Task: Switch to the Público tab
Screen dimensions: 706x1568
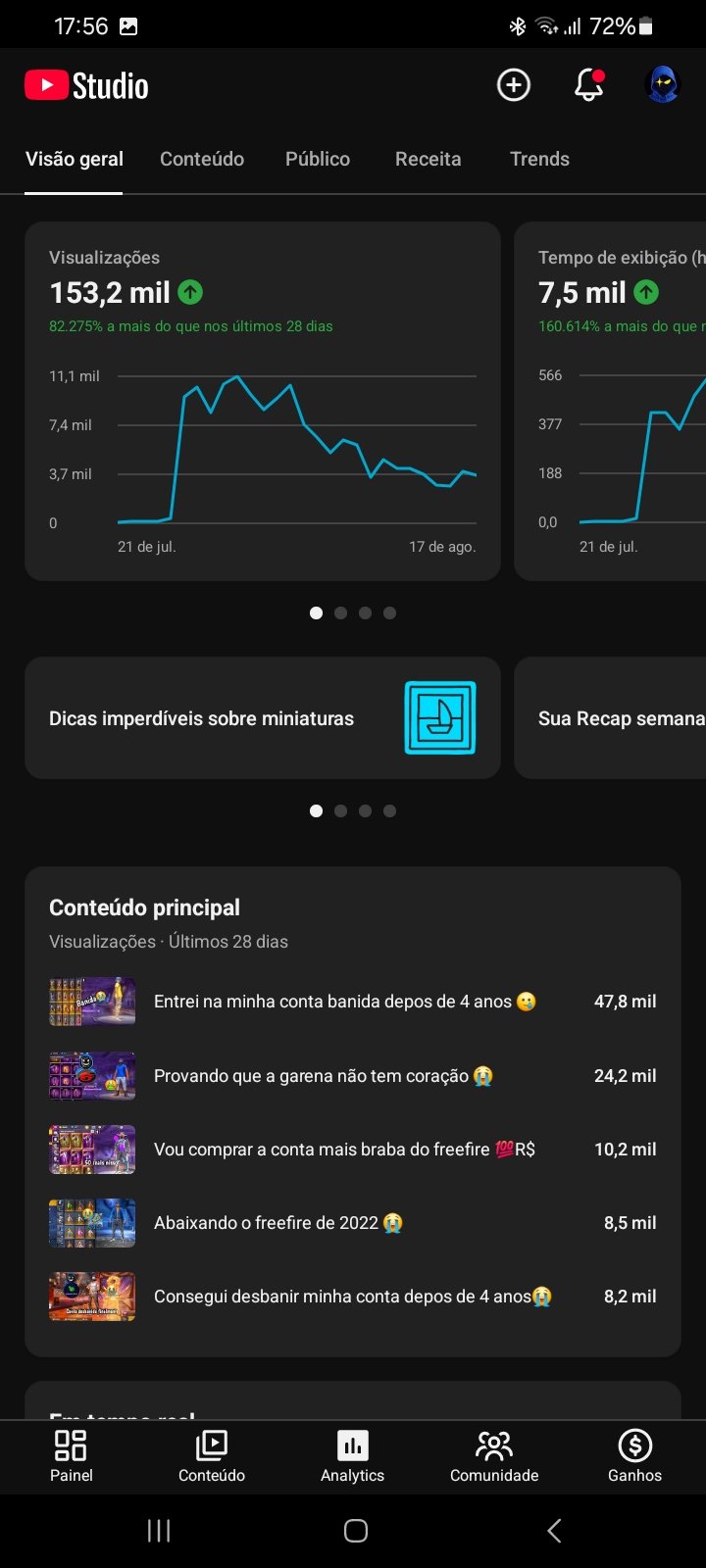Action: point(318,159)
